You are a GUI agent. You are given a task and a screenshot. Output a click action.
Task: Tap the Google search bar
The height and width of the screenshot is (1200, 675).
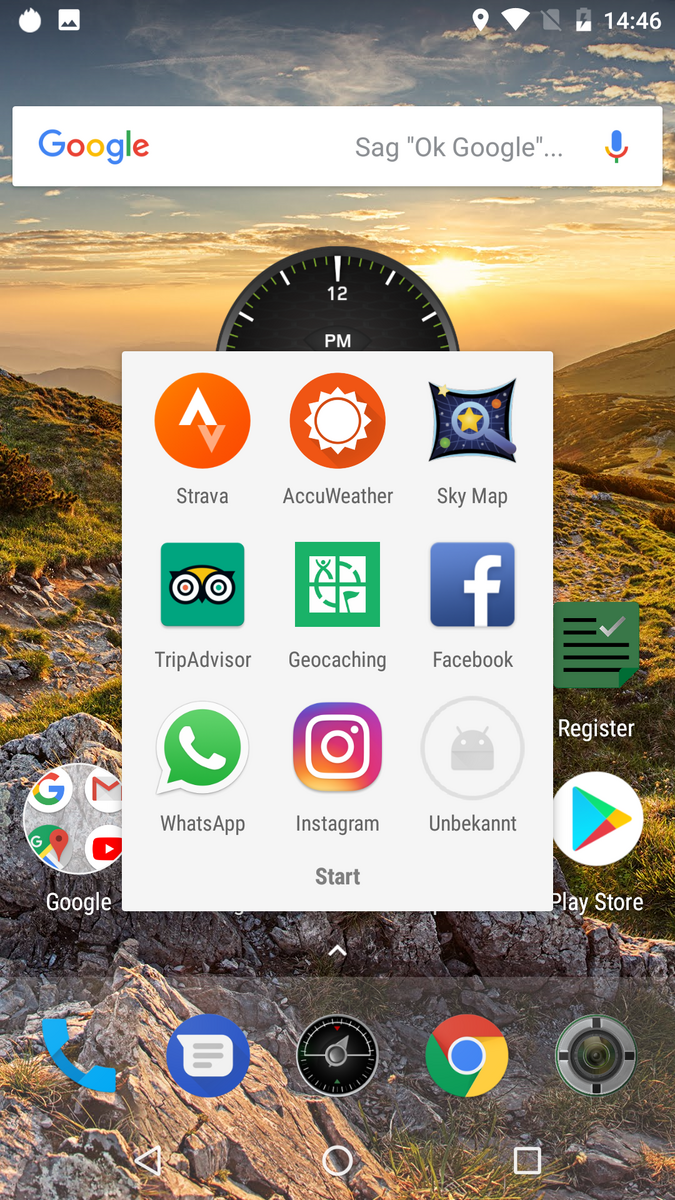(300, 147)
